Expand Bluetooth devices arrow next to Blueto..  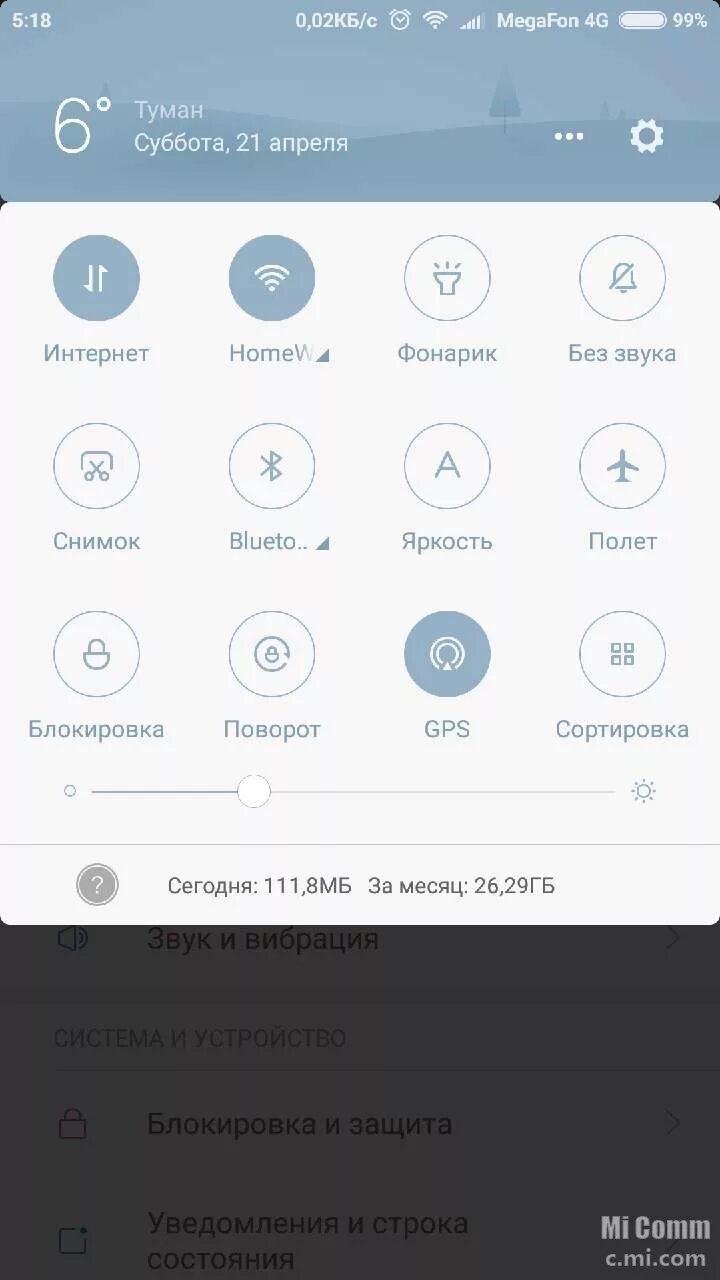(x=322, y=543)
